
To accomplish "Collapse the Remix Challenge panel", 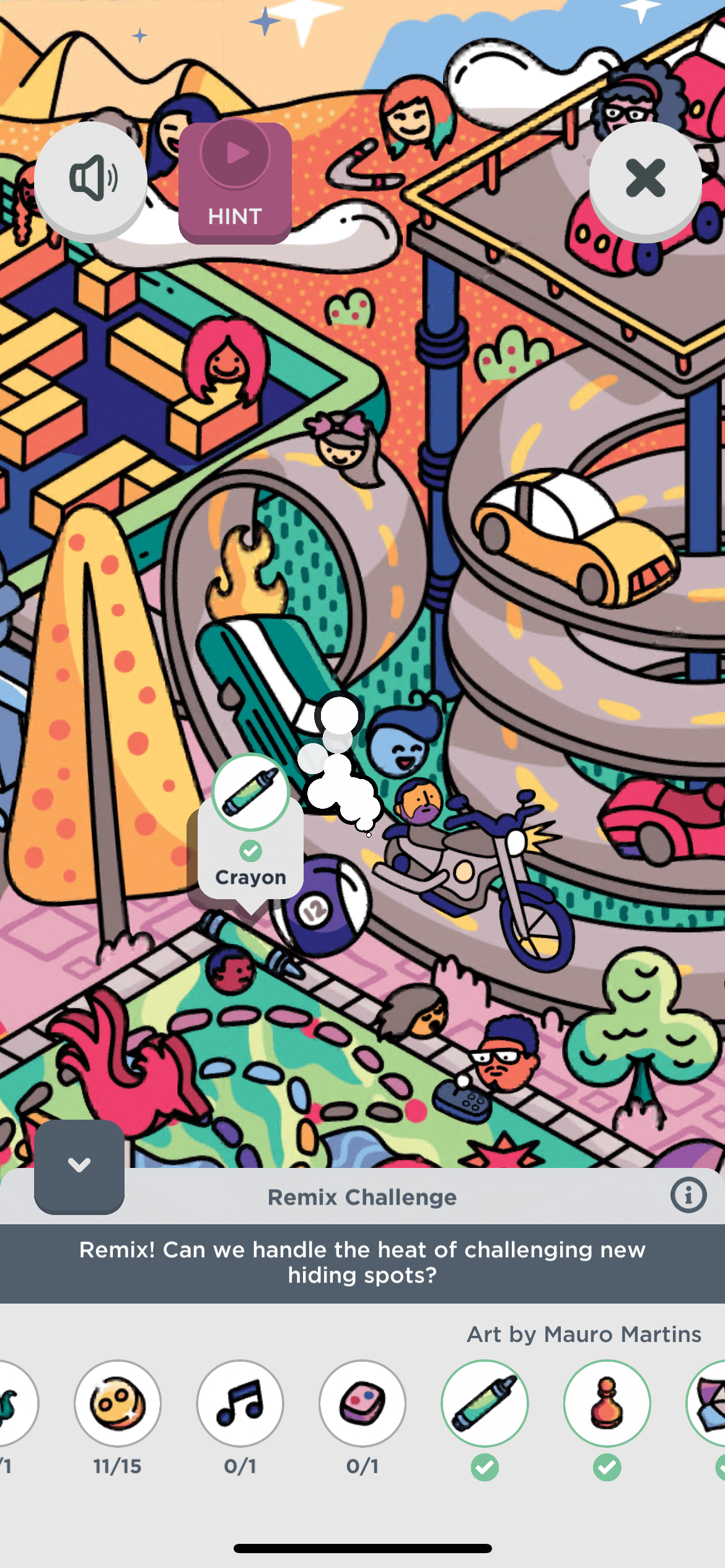I will (x=79, y=1165).
